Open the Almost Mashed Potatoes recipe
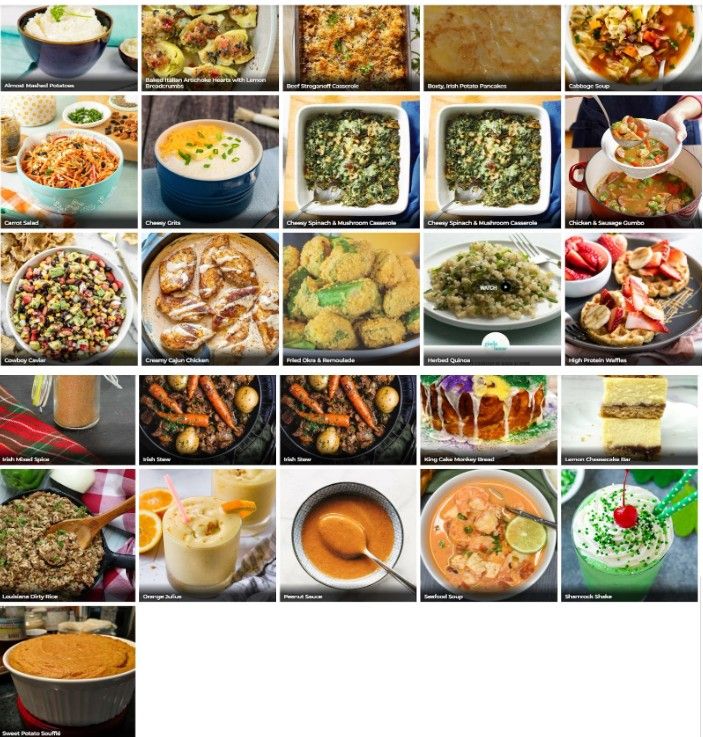This screenshot has width=703, height=737. coord(69,45)
